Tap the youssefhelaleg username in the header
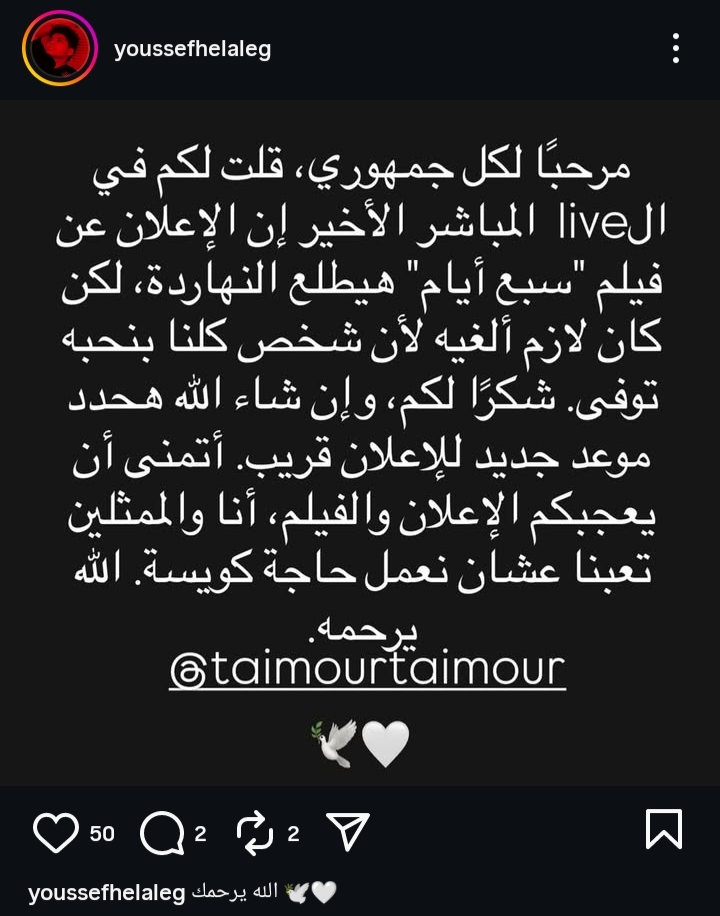Viewport: 720px width, 916px height. [192, 48]
